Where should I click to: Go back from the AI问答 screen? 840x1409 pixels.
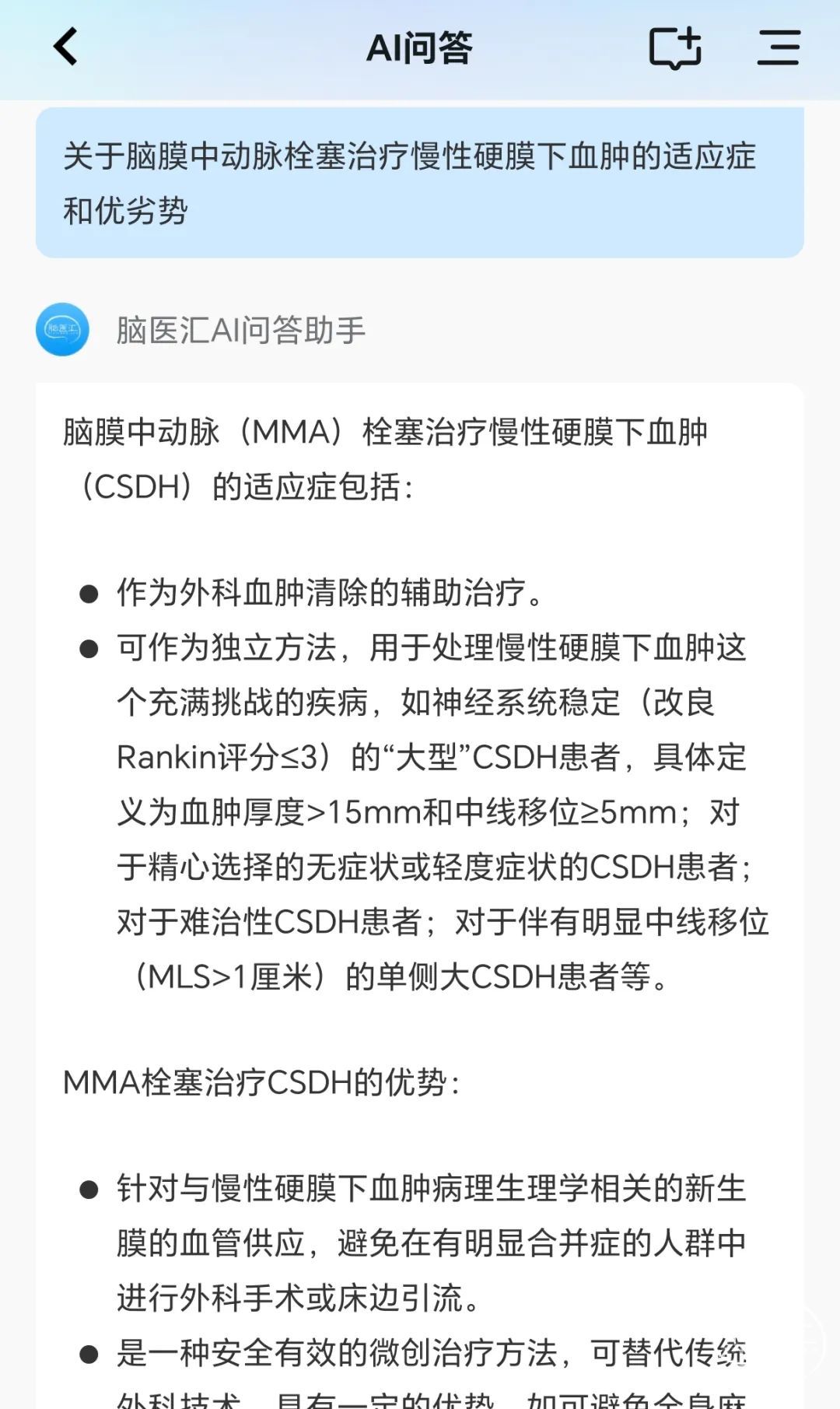pyautogui.click(x=66, y=47)
